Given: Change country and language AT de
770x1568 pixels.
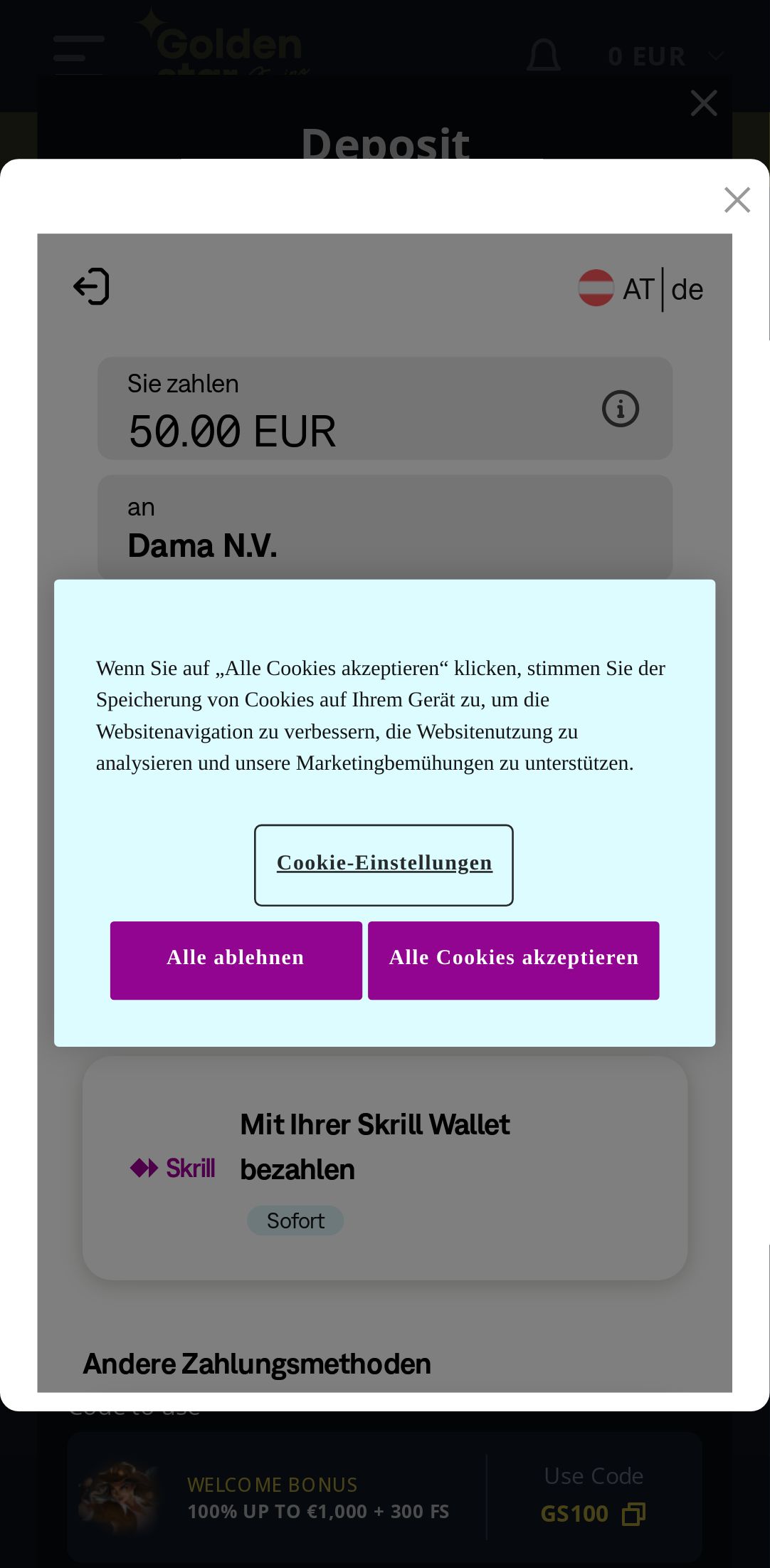Looking at the screenshot, I should (x=640, y=289).
